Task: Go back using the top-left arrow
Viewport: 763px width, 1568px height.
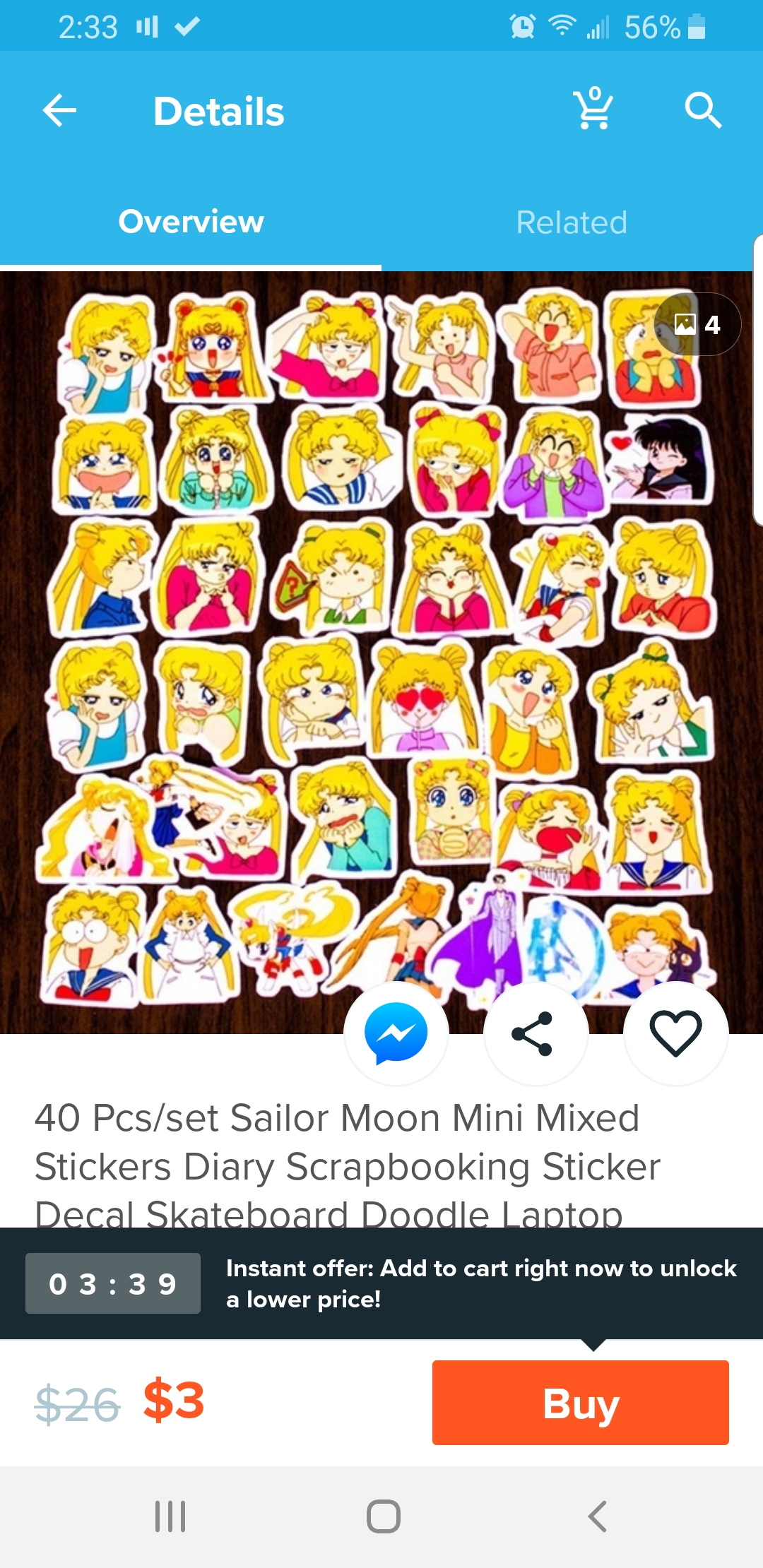Action: (59, 111)
